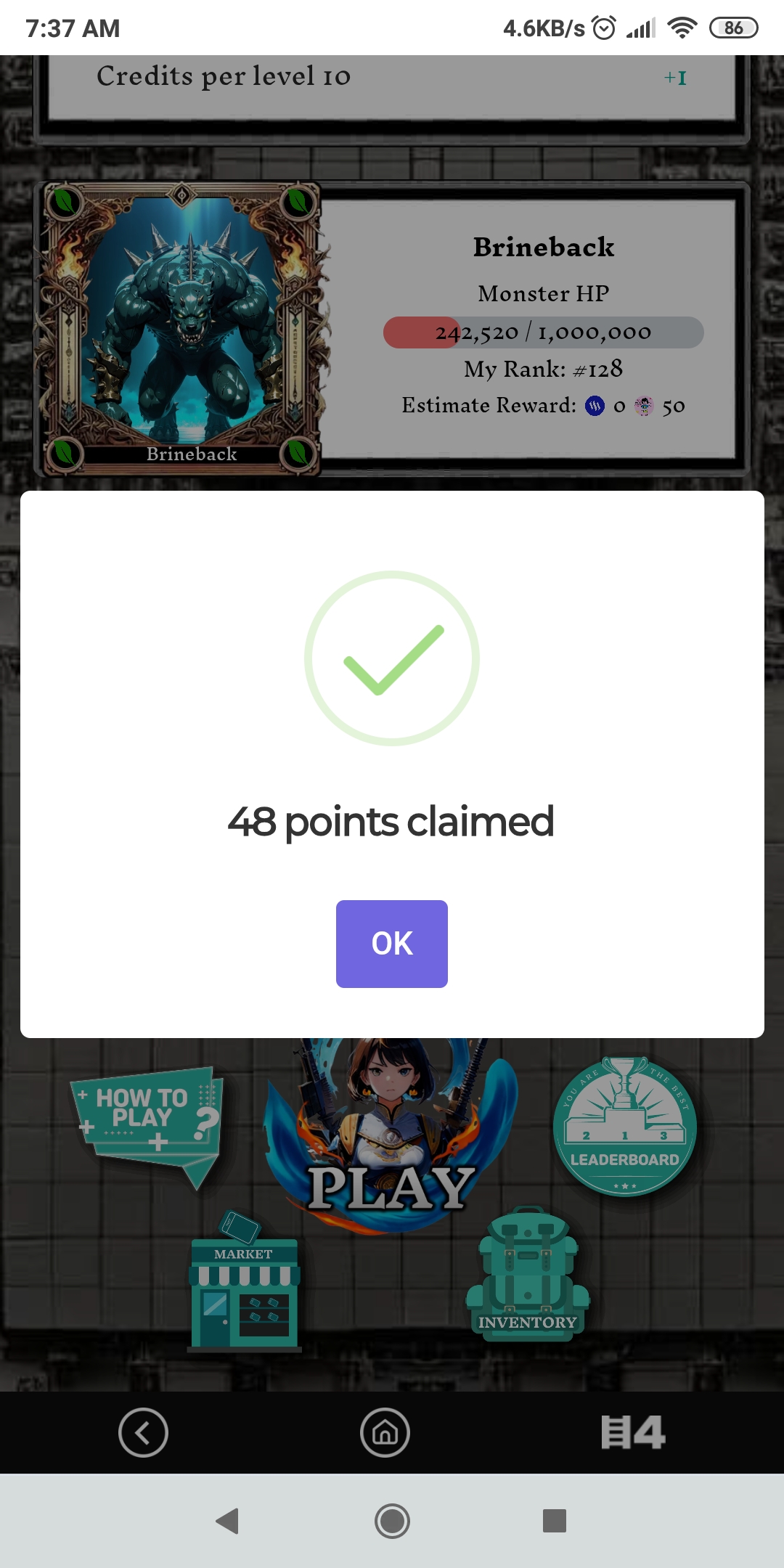Image resolution: width=784 pixels, height=1568 pixels.
Task: Open the Brineback monster card
Action: click(x=181, y=329)
